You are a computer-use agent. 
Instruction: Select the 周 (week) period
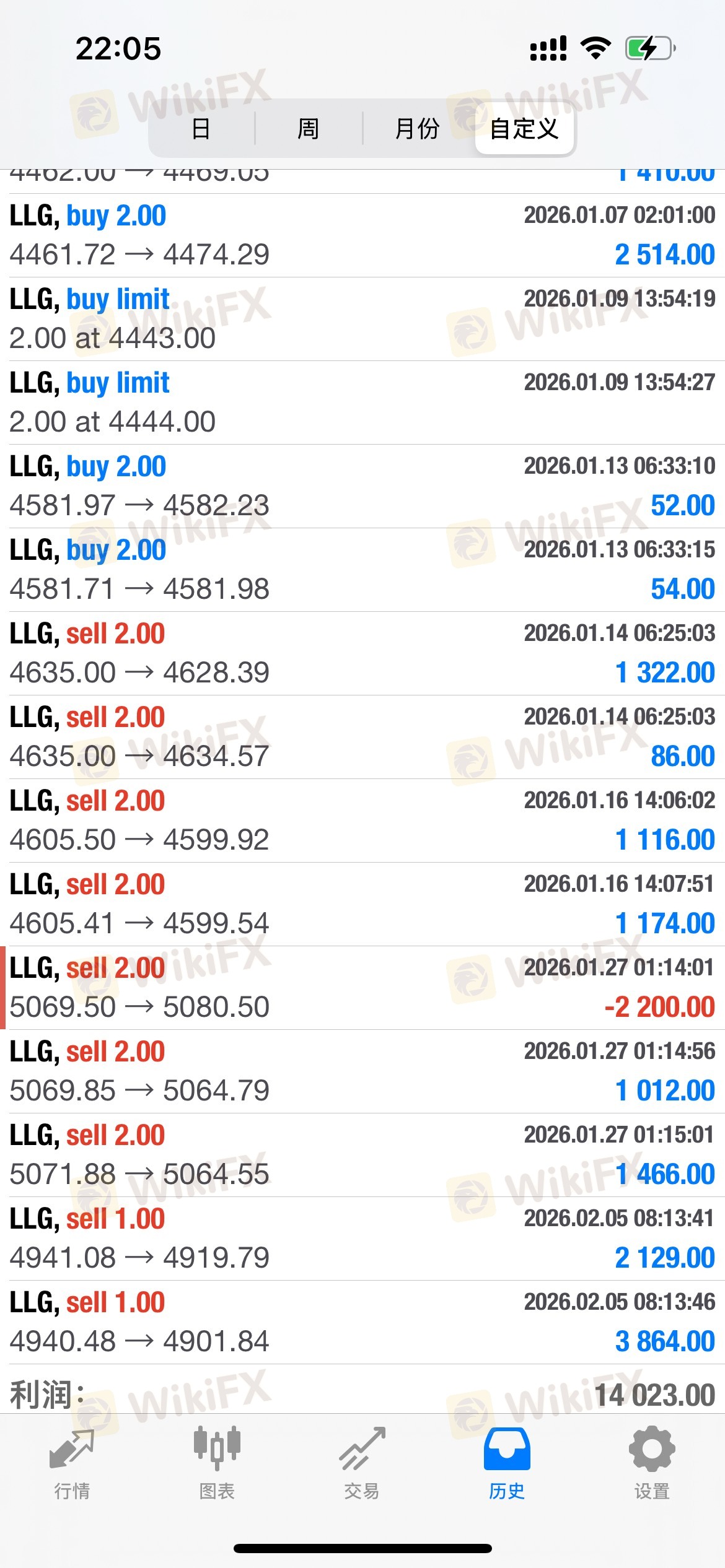pos(308,129)
